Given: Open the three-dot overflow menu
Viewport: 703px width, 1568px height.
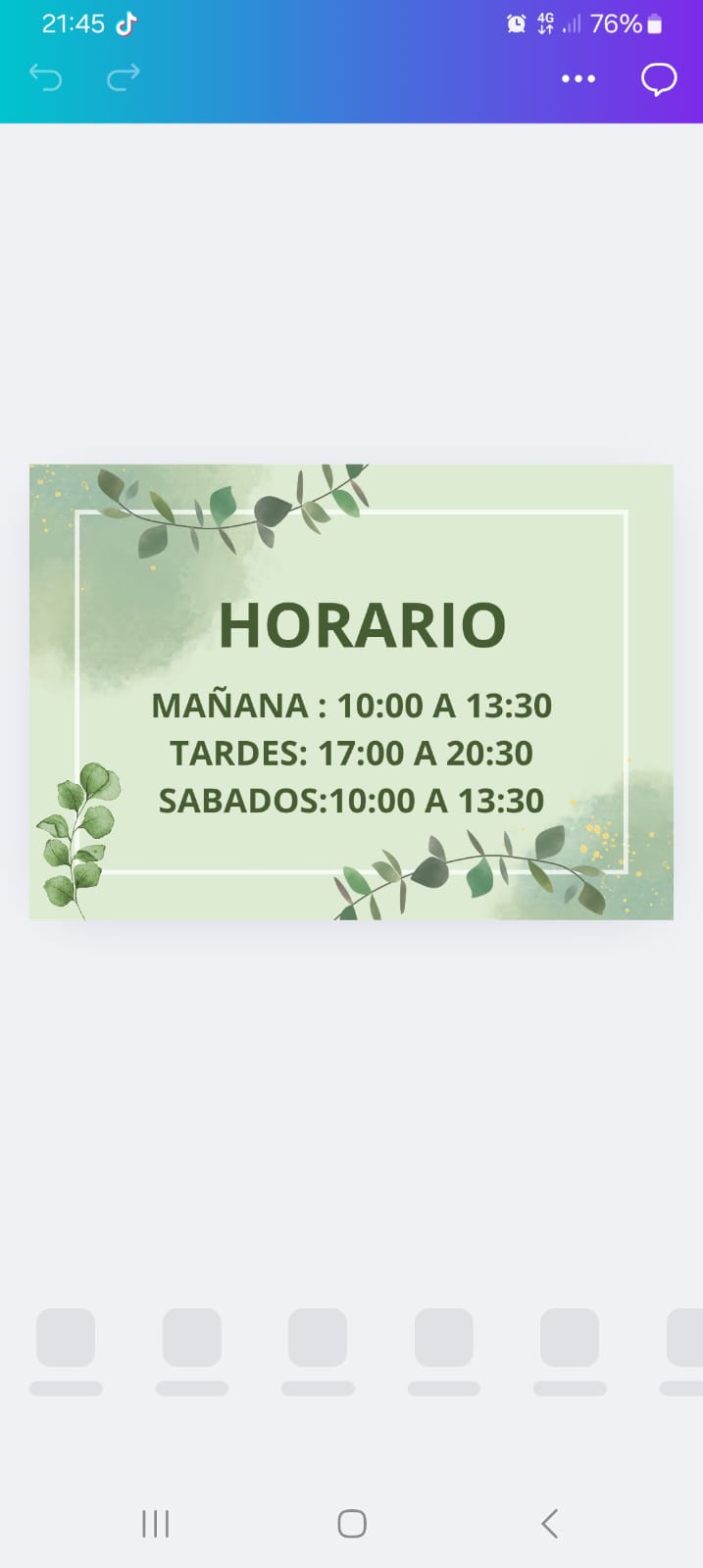Looking at the screenshot, I should pos(578,78).
